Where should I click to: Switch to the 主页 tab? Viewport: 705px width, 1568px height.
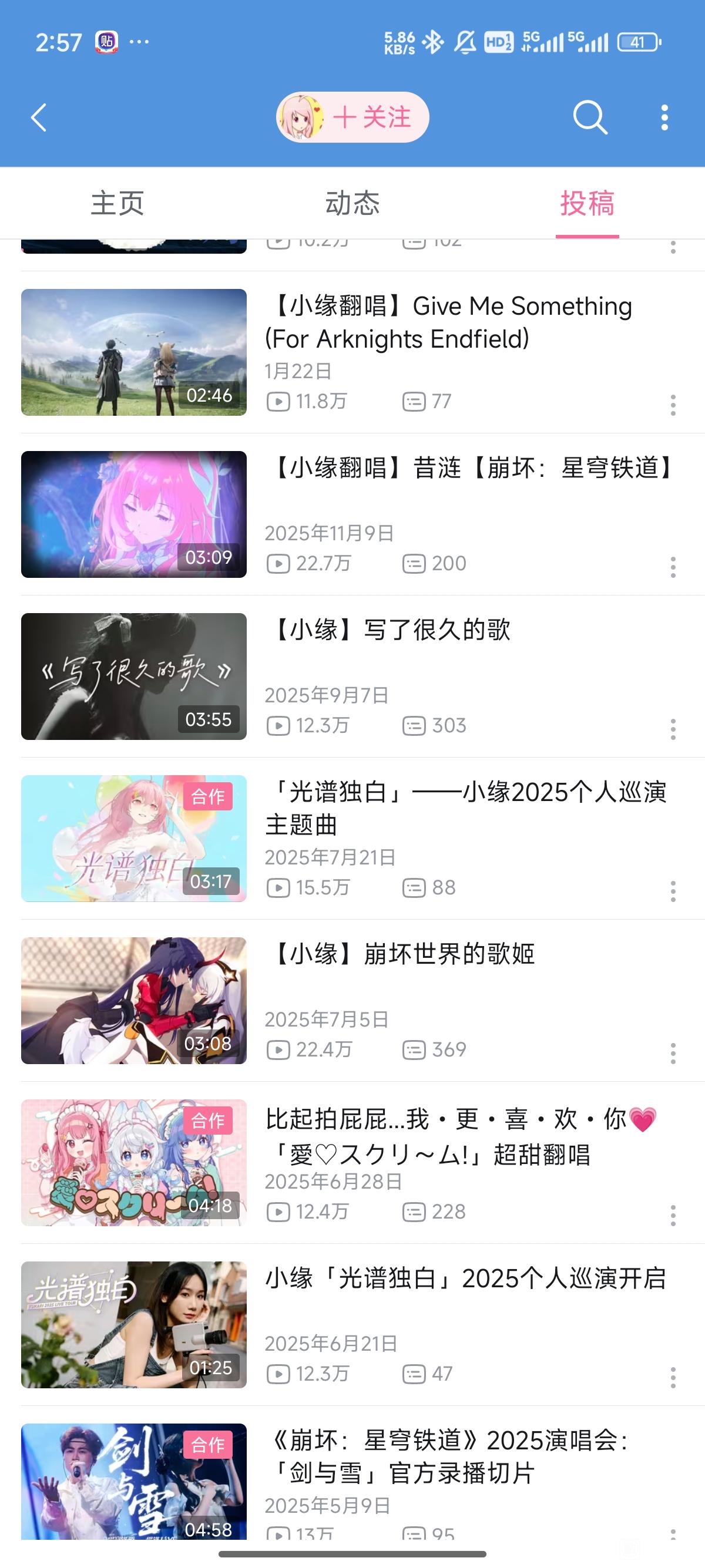(x=117, y=203)
